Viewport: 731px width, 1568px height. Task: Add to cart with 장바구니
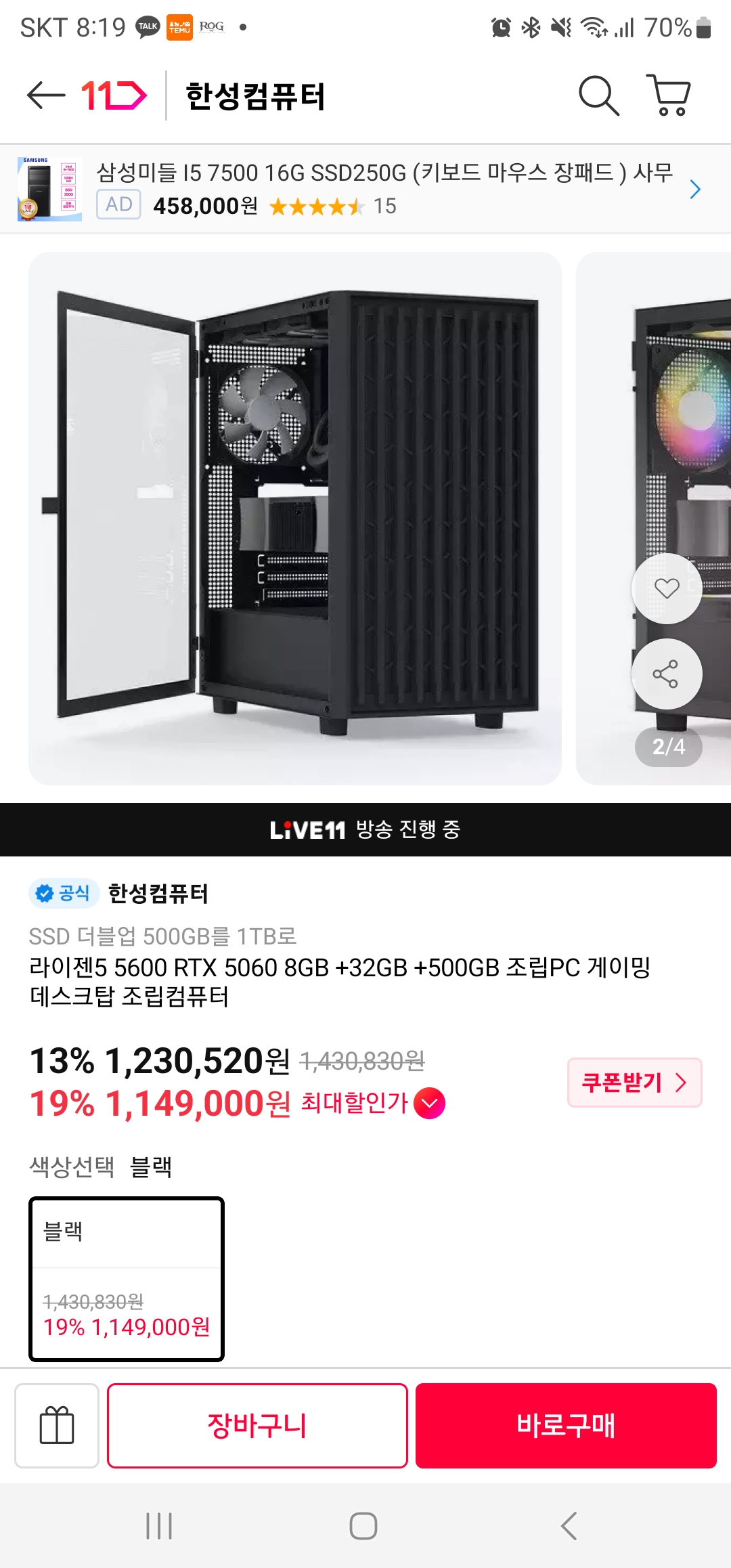[257, 1425]
